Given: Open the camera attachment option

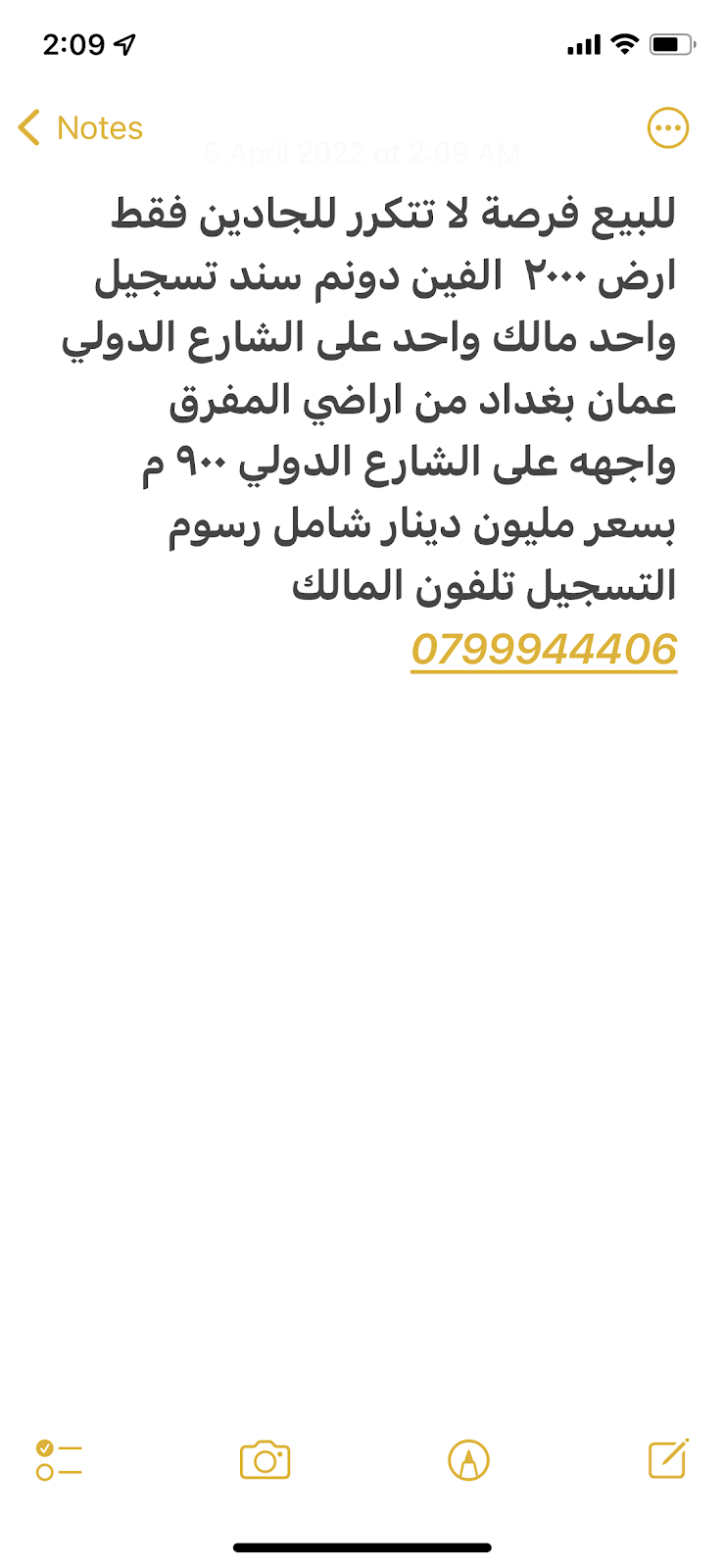Looking at the screenshot, I should 265,1460.
